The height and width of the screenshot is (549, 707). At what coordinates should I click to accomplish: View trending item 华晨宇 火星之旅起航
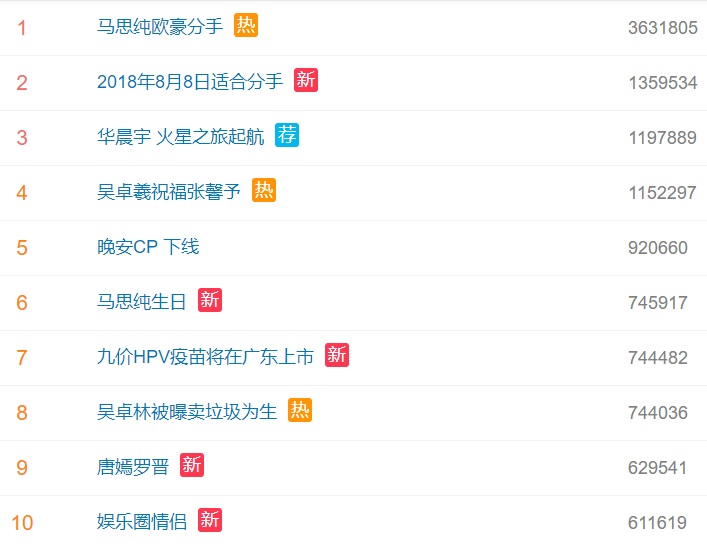pyautogui.click(x=181, y=137)
